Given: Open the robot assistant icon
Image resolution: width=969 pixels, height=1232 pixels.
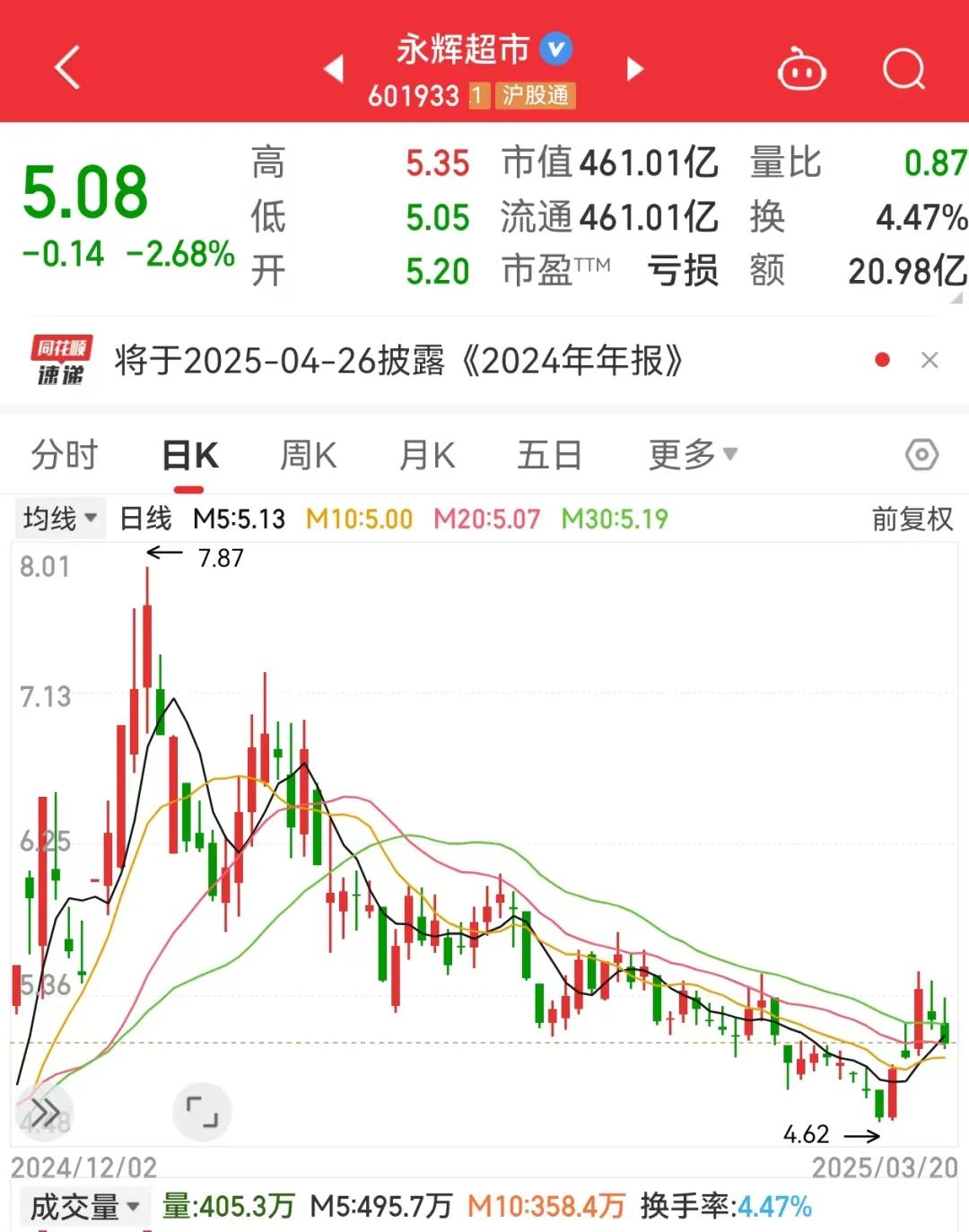Looking at the screenshot, I should (x=800, y=70).
